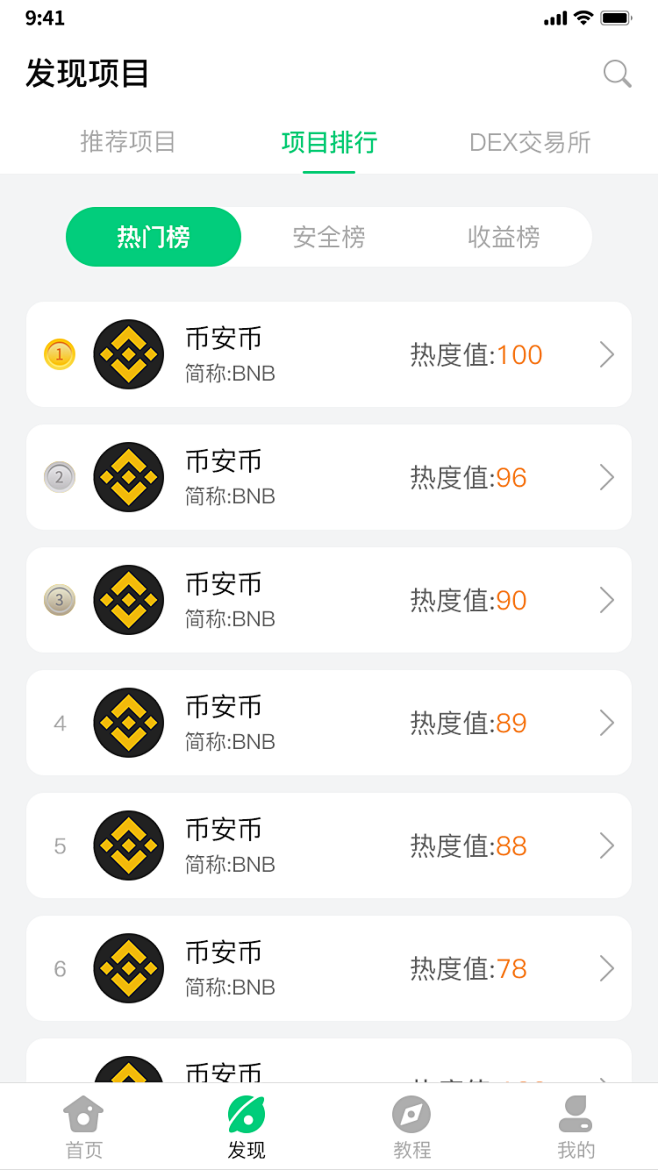Switch to the 安全榜 ranking

click(329, 237)
